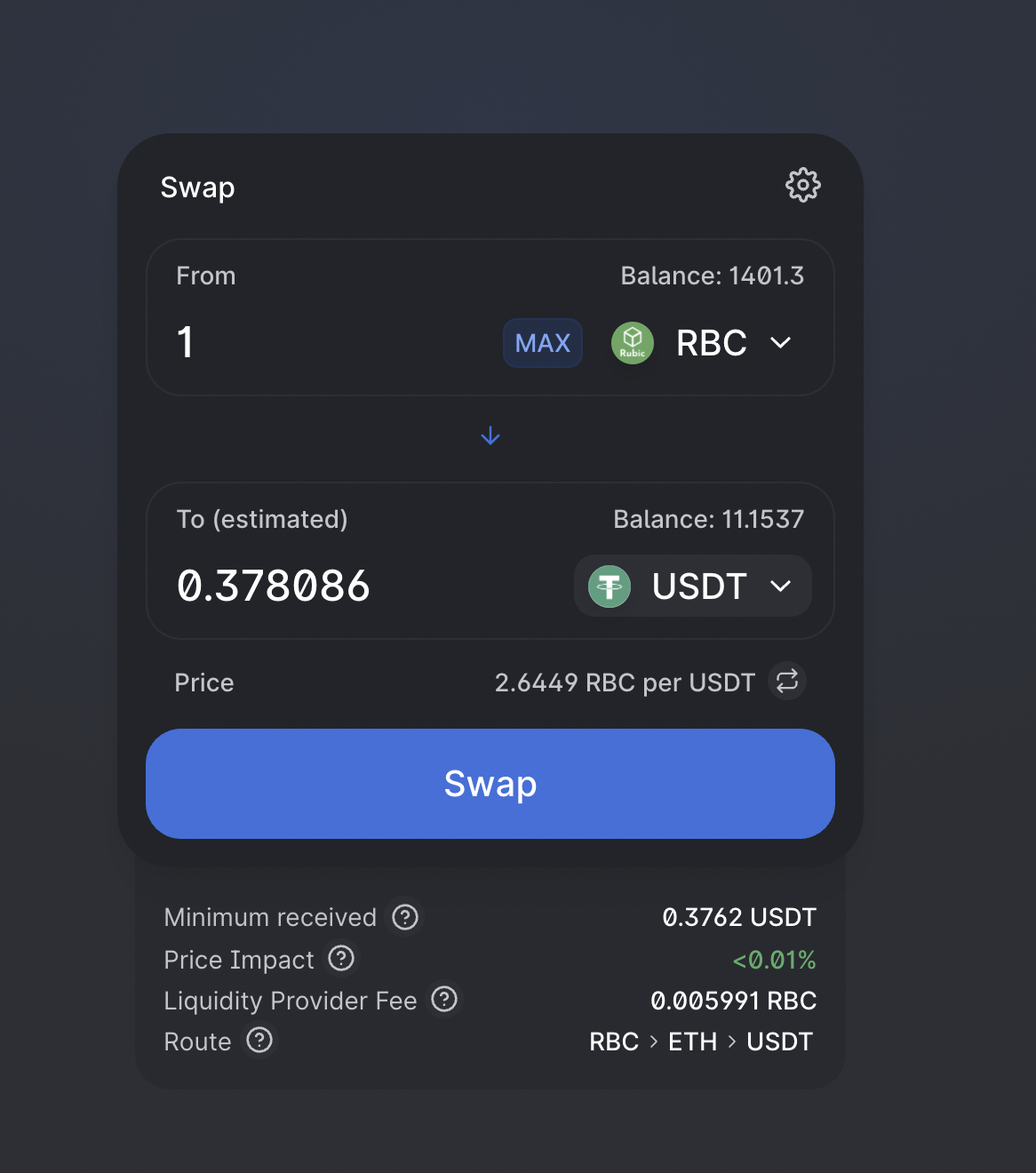Viewport: 1036px width, 1173px height.
Task: Open the USDT token dropdown
Action: coord(693,586)
